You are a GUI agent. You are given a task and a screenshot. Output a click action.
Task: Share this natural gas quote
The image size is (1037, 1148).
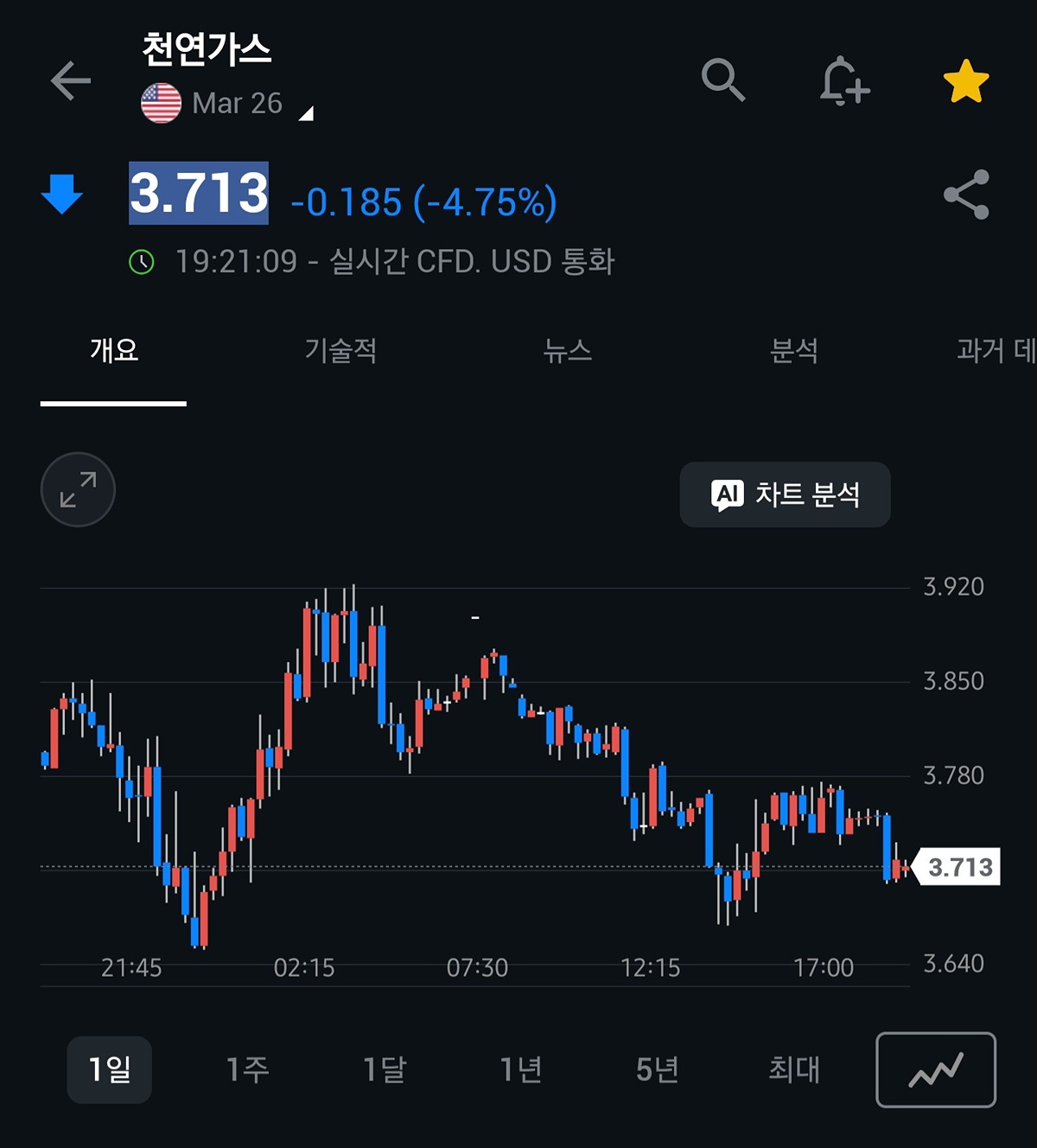point(965,195)
